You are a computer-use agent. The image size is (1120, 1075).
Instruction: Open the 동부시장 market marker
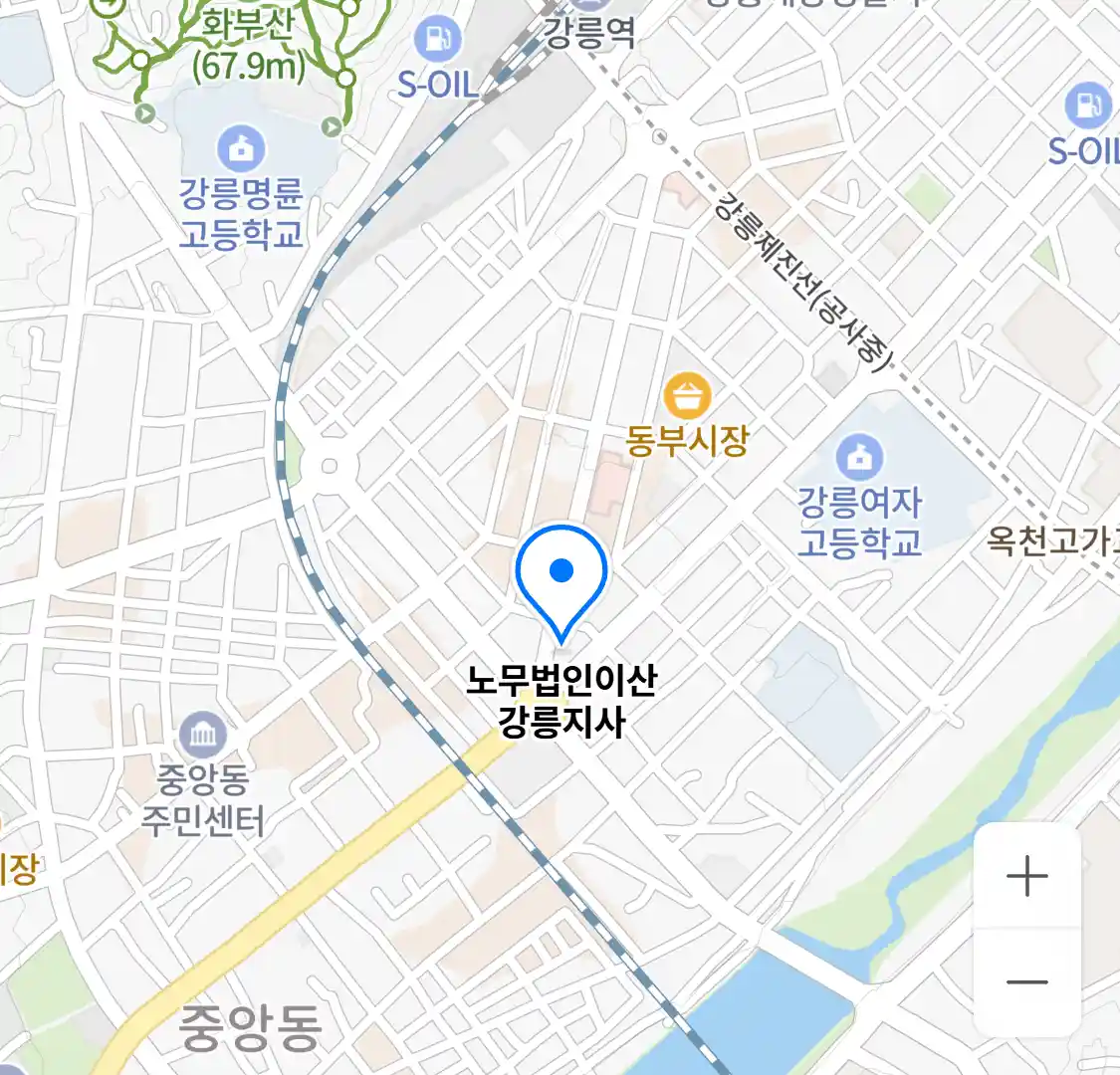687,397
